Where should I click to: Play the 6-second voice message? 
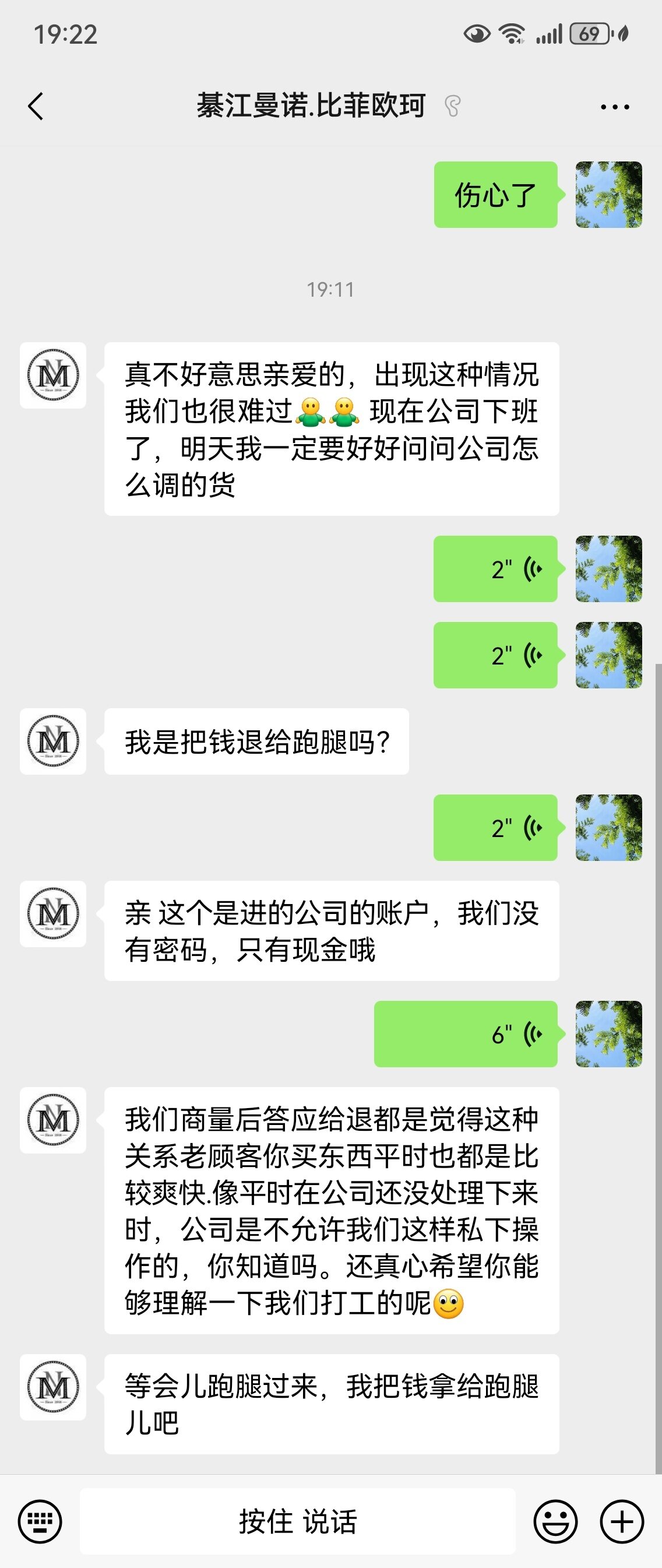point(466,1033)
